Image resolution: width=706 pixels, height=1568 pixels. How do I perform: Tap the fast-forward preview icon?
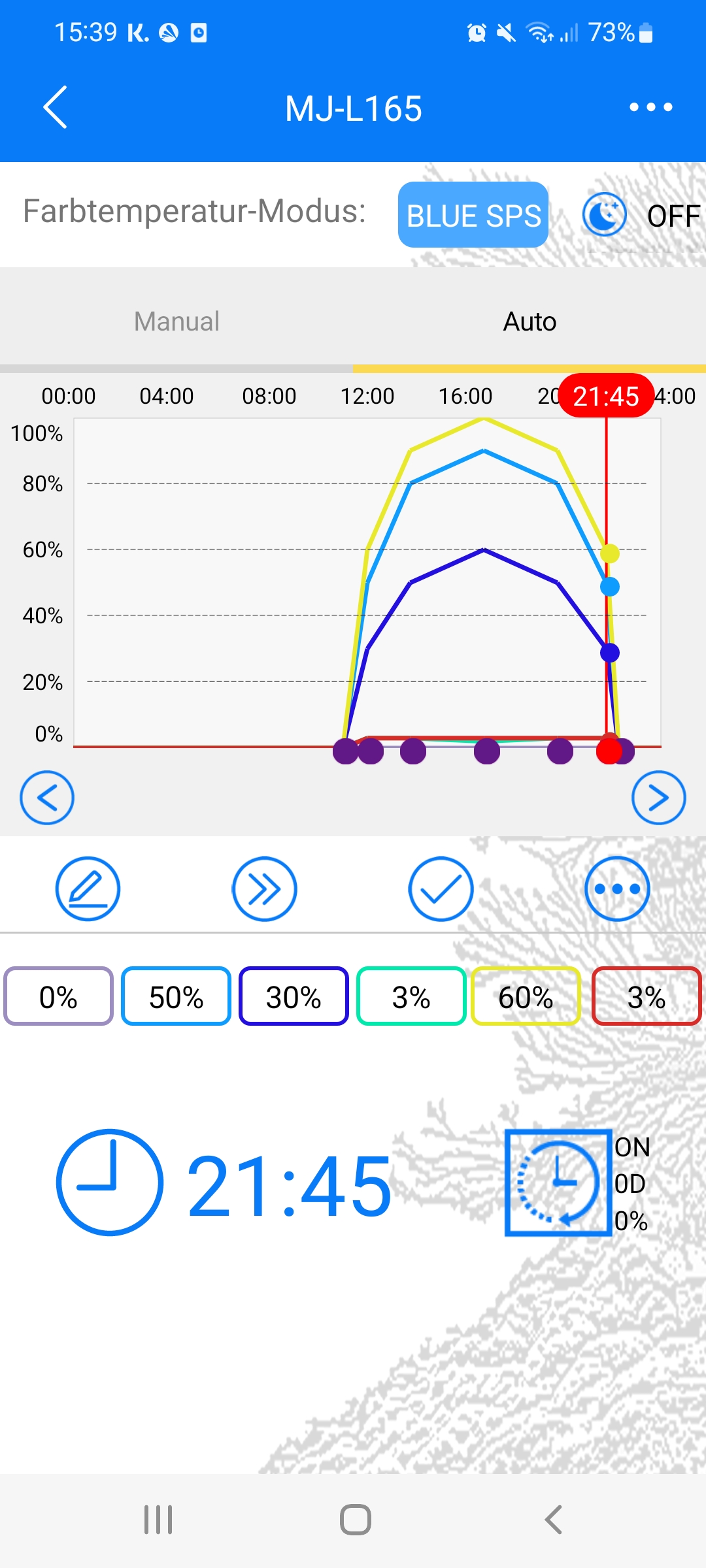264,889
